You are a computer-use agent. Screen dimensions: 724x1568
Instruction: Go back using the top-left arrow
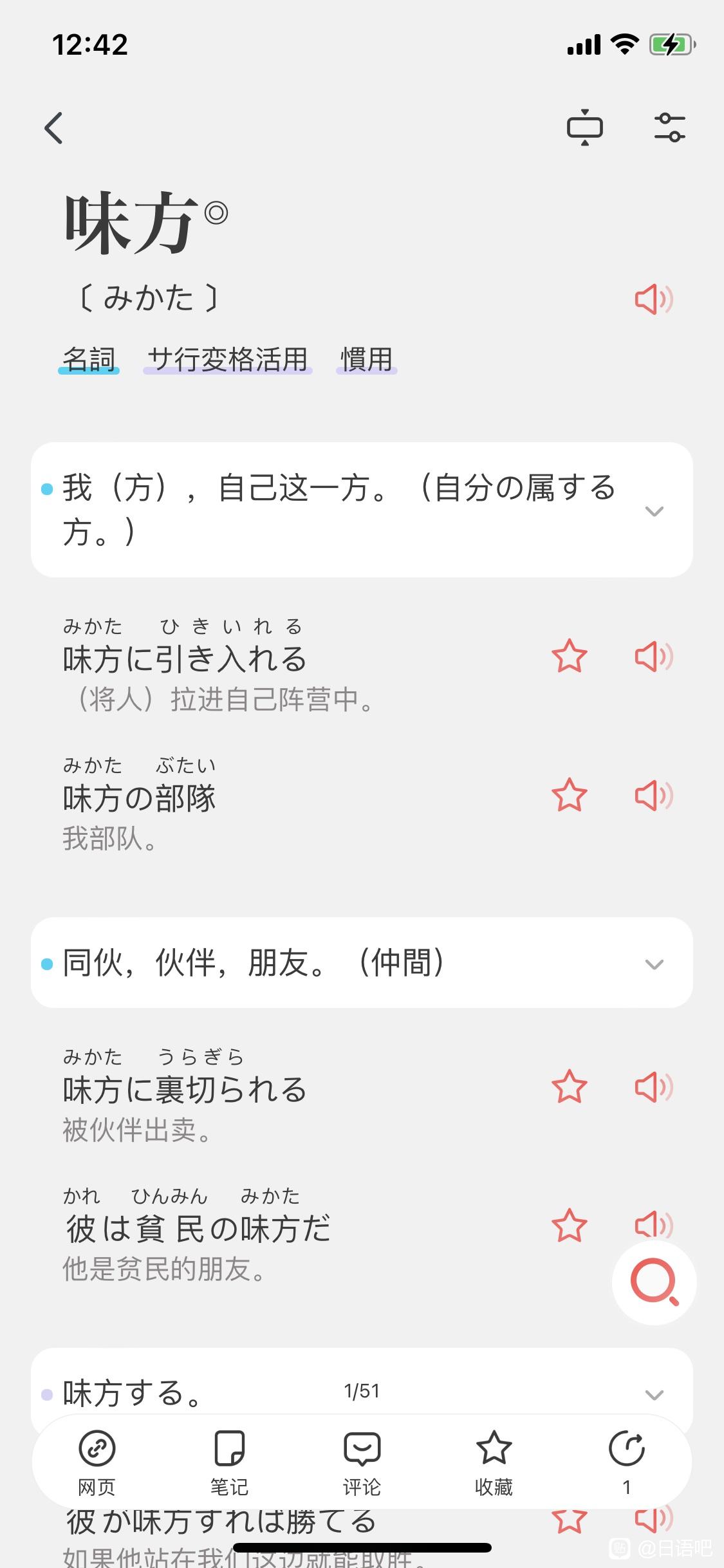click(53, 127)
